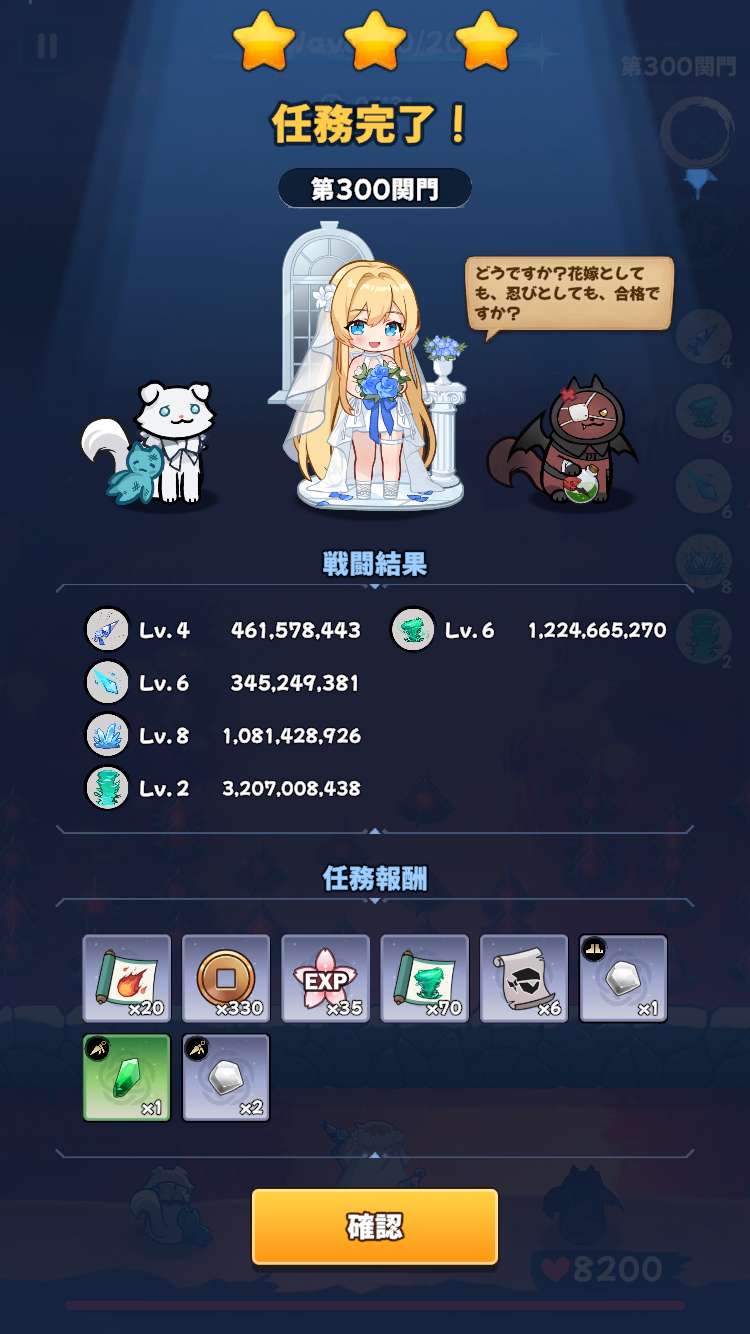Tap the white stone x1 reward

[623, 979]
